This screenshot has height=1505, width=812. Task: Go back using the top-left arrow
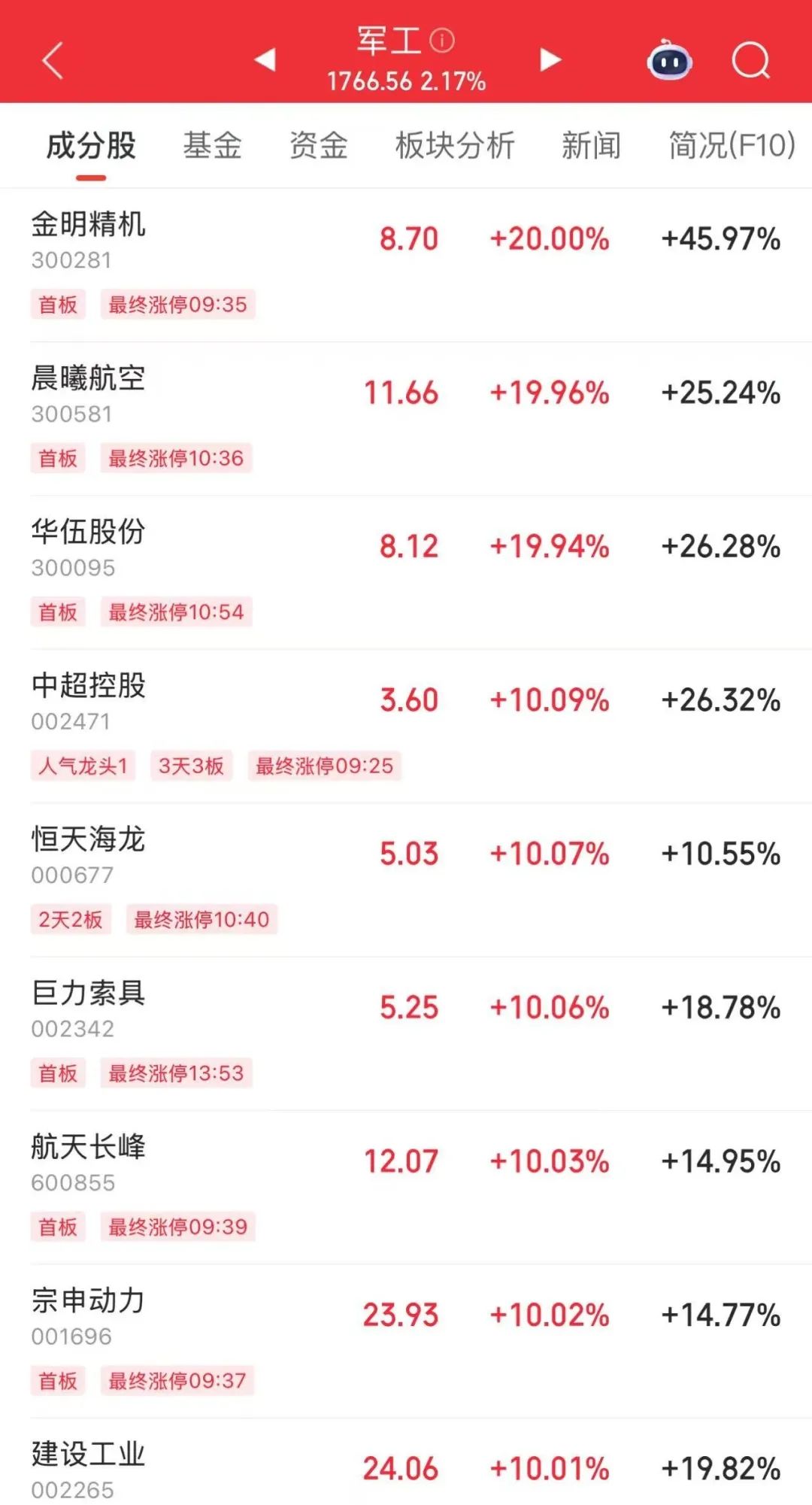pyautogui.click(x=53, y=61)
